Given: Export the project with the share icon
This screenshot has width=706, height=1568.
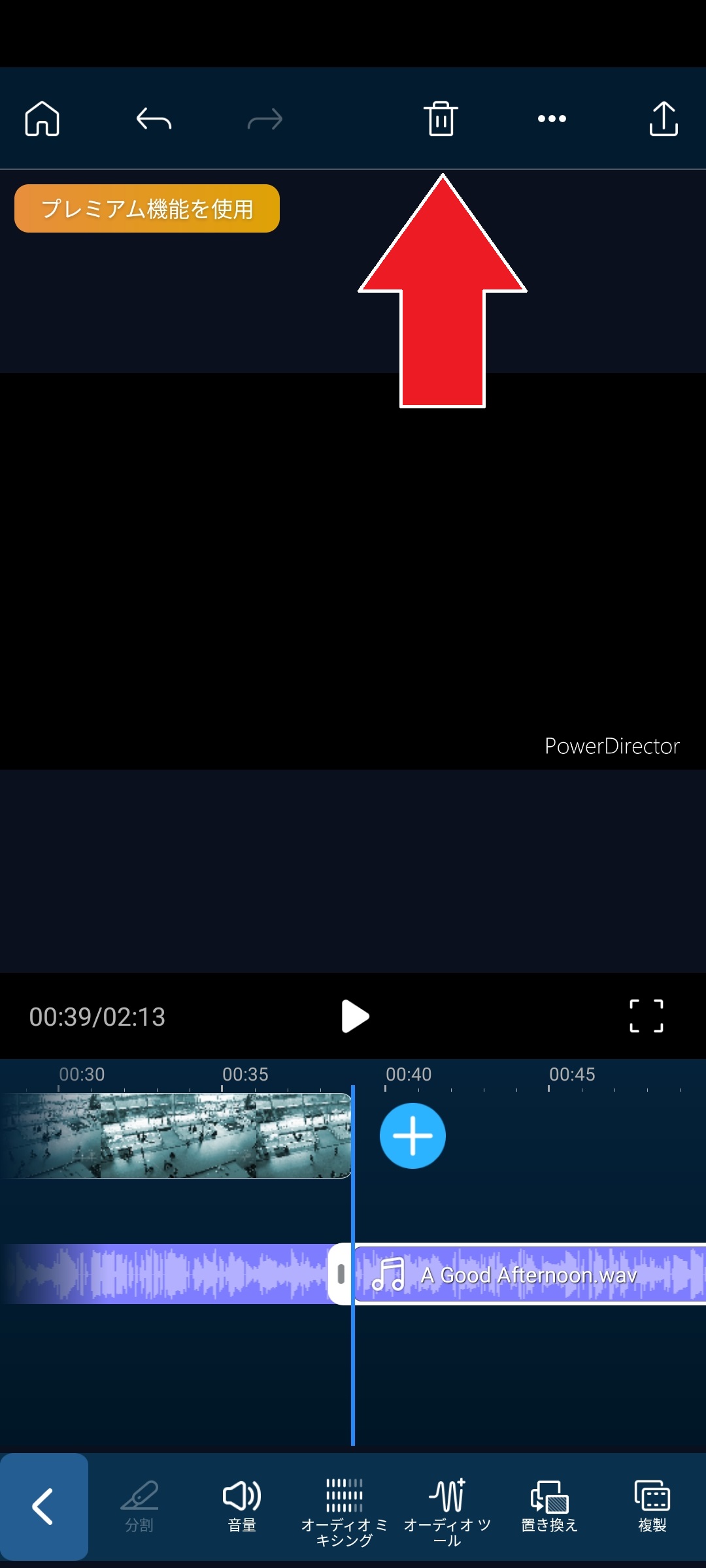Looking at the screenshot, I should (664, 119).
